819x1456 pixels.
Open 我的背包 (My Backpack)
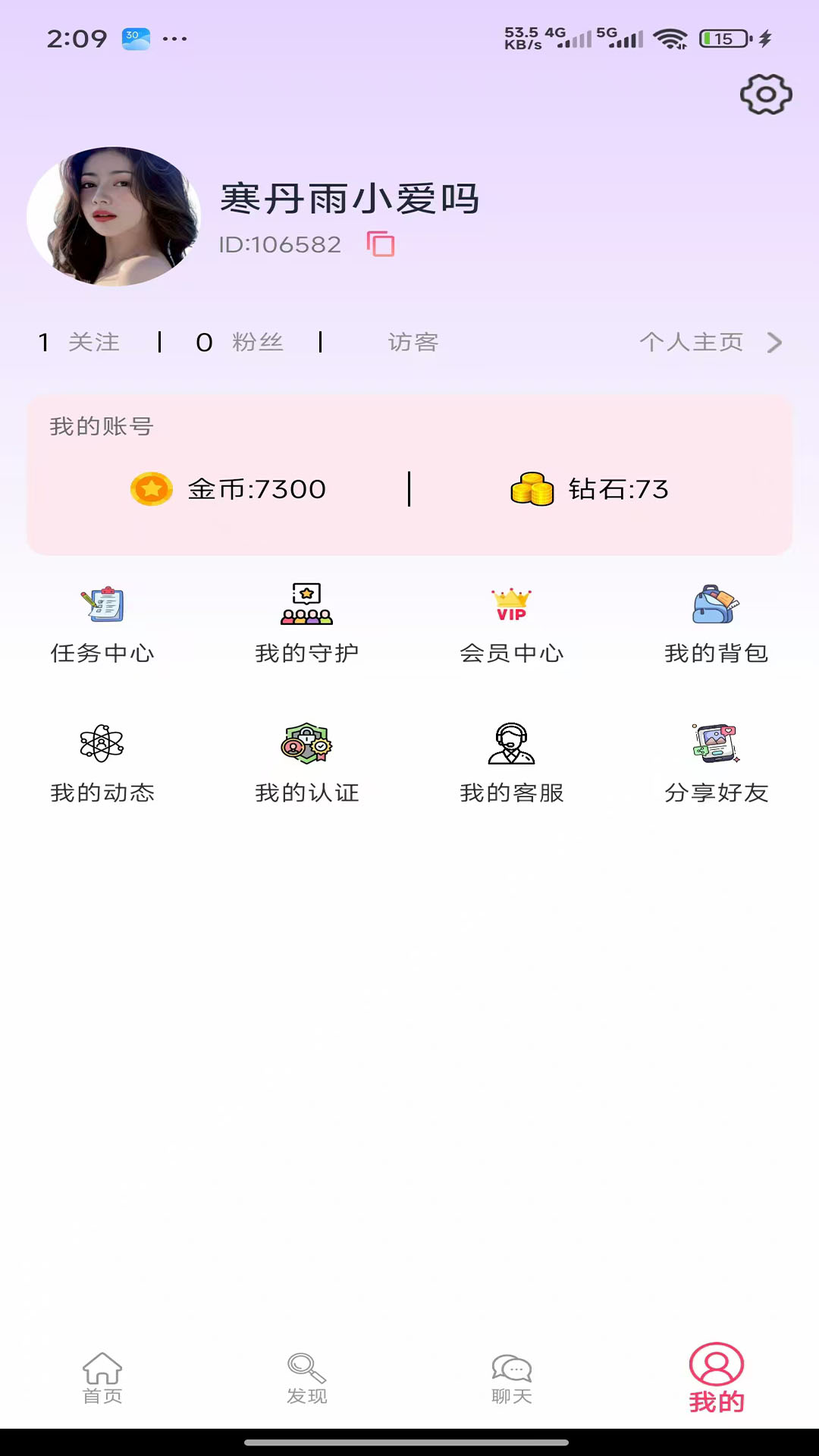(x=717, y=622)
